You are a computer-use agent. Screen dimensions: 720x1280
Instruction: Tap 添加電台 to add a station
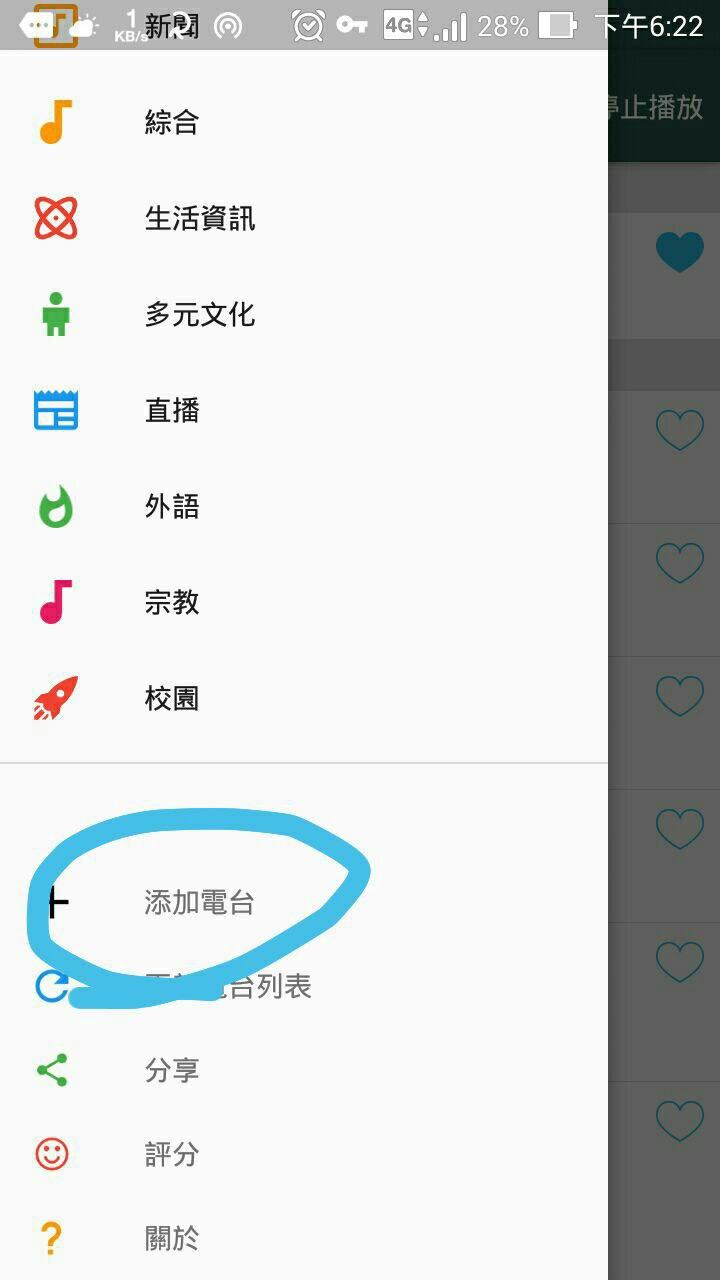click(304, 902)
